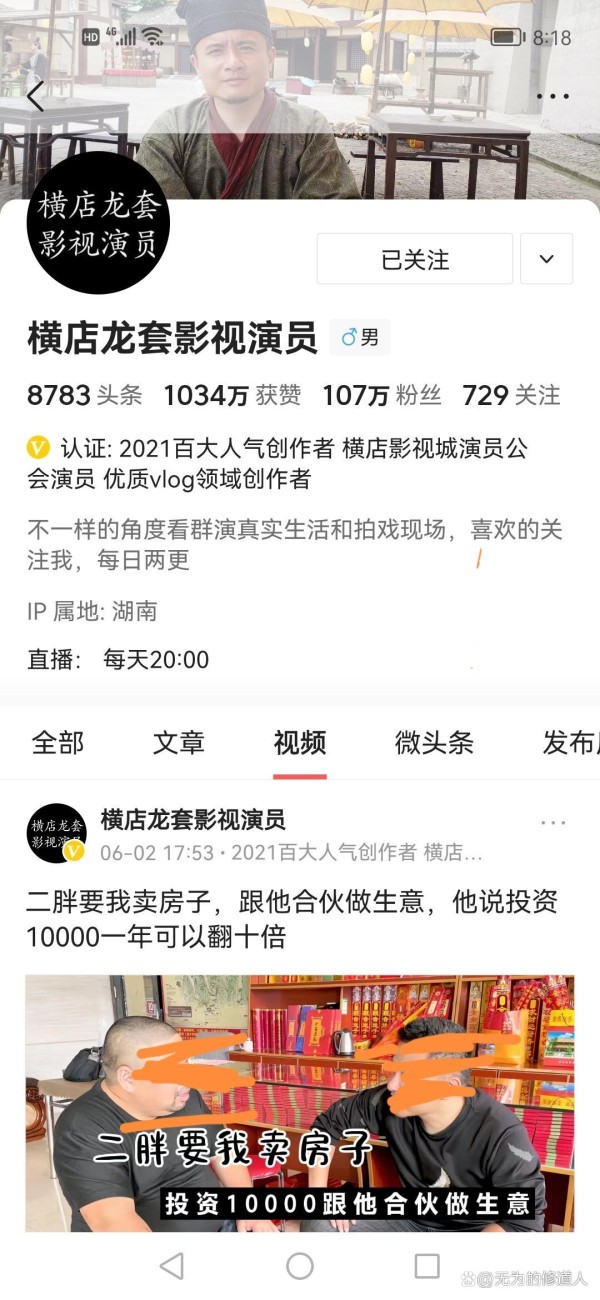Open the post titled 二胖要我卖房子

click(290, 919)
